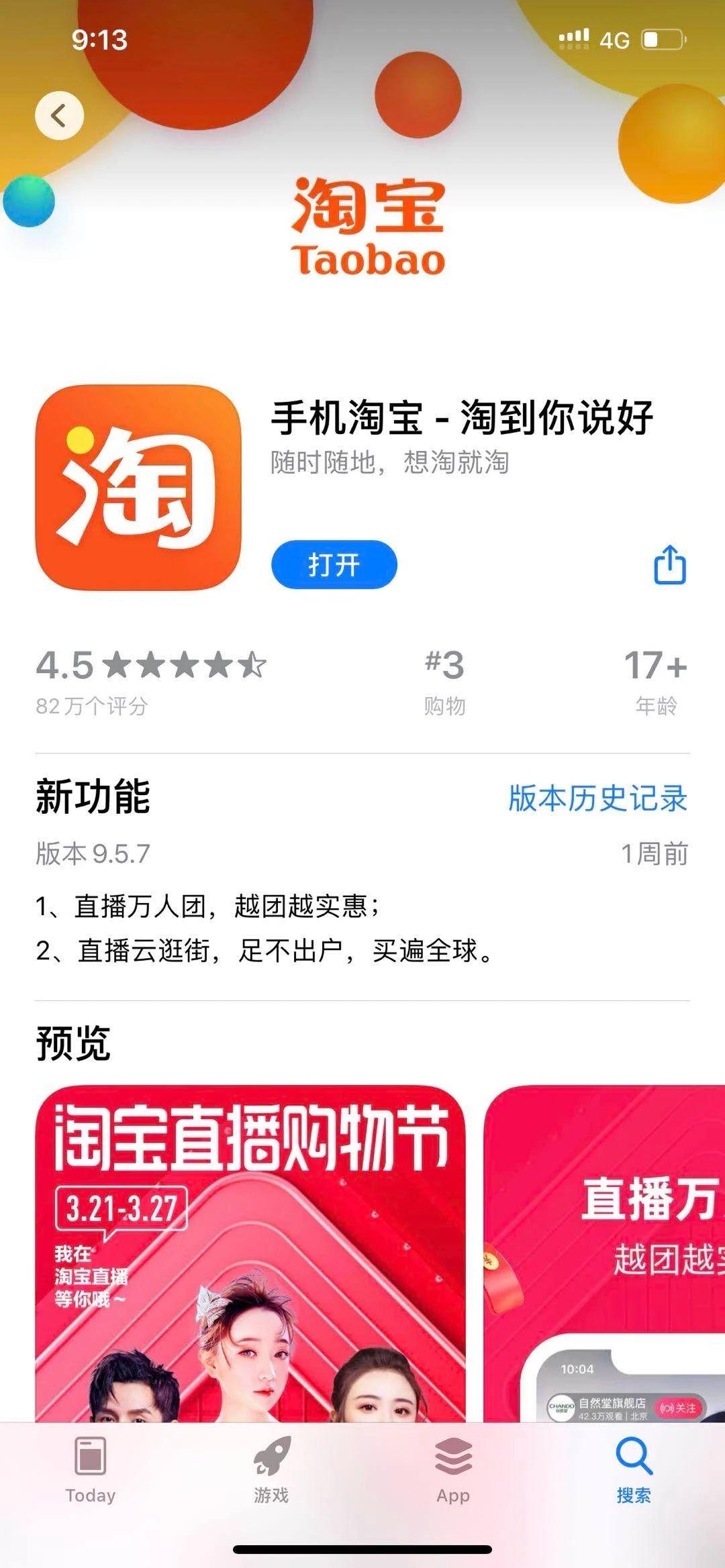725x1568 pixels.
Task: Share the Taobao app page
Action: [670, 564]
